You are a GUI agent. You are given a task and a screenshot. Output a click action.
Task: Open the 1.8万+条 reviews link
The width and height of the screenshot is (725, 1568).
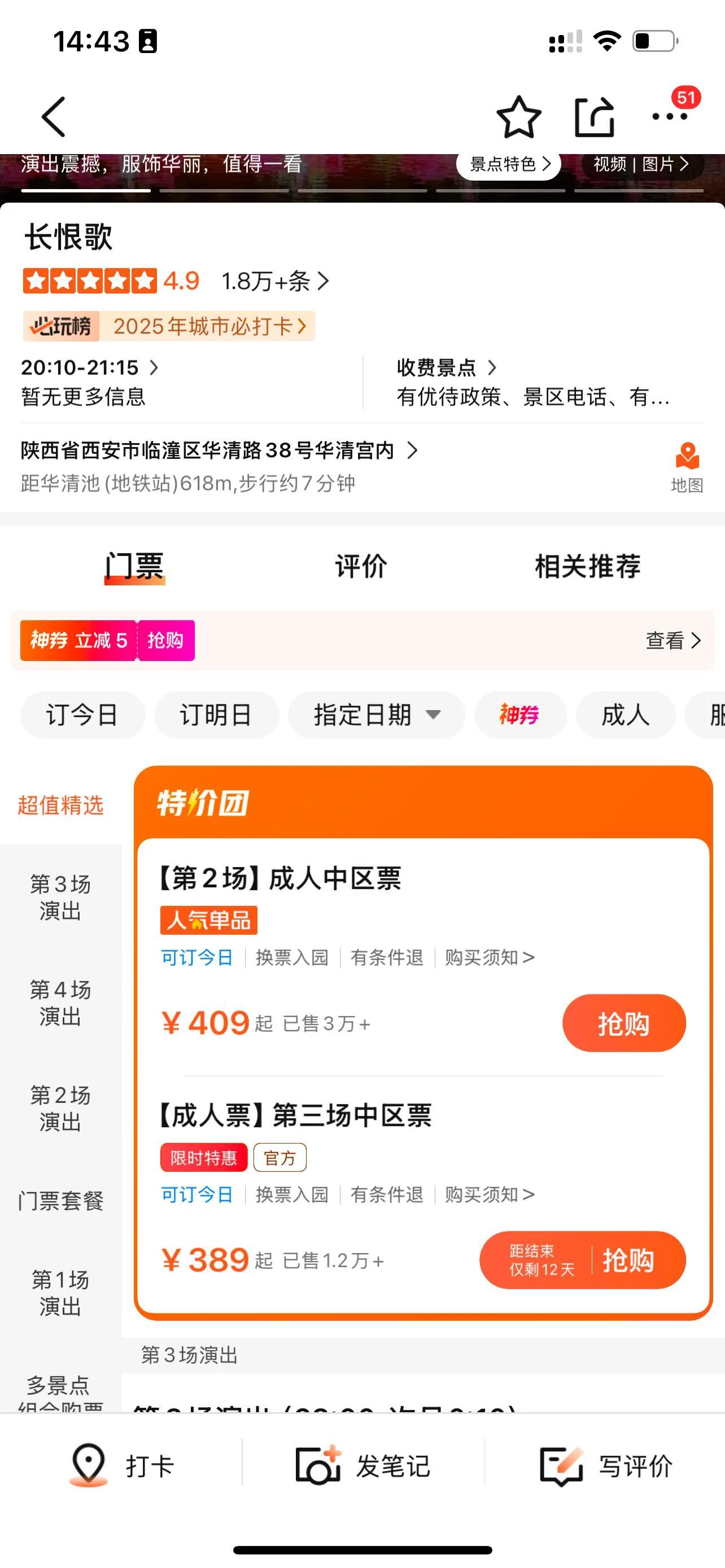point(274,281)
